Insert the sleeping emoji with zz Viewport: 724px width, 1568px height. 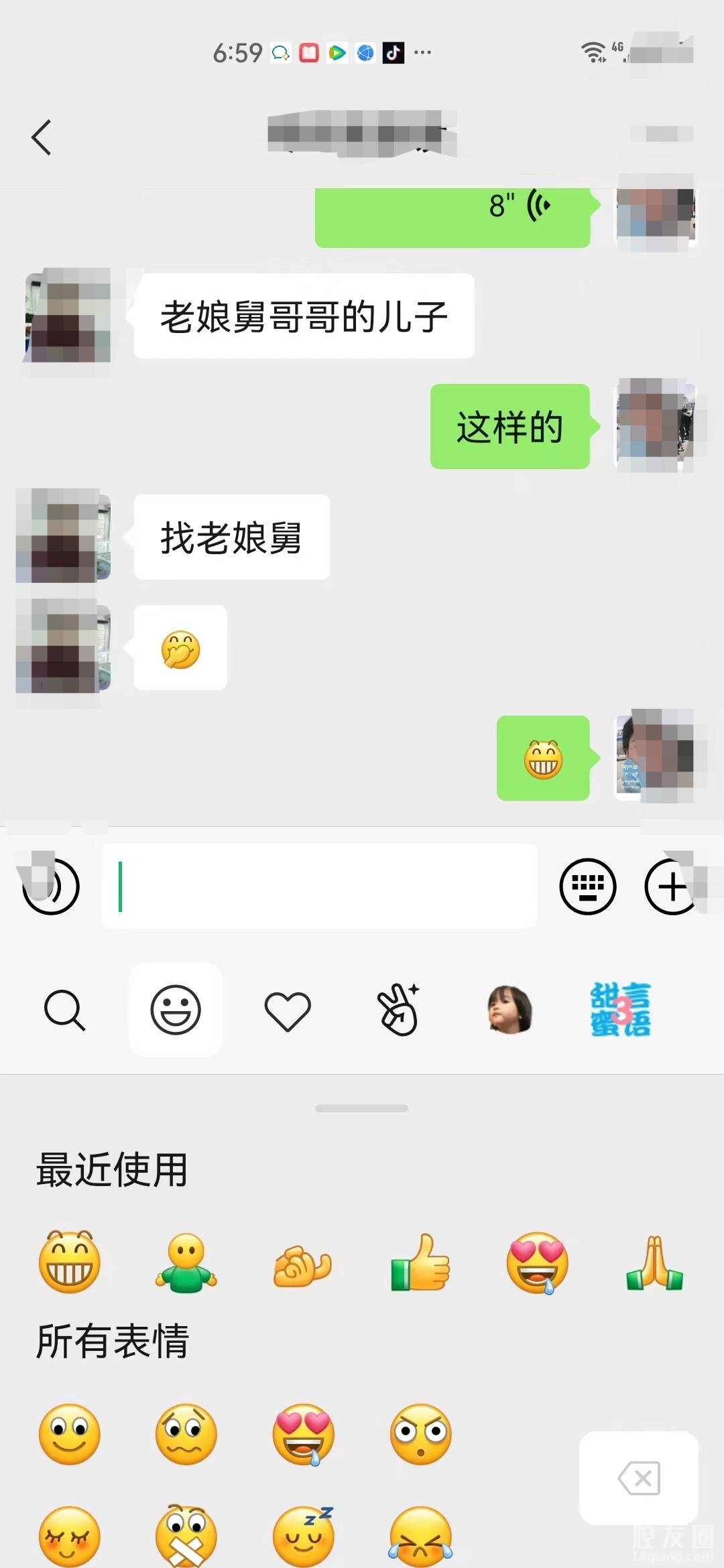[x=304, y=1534]
